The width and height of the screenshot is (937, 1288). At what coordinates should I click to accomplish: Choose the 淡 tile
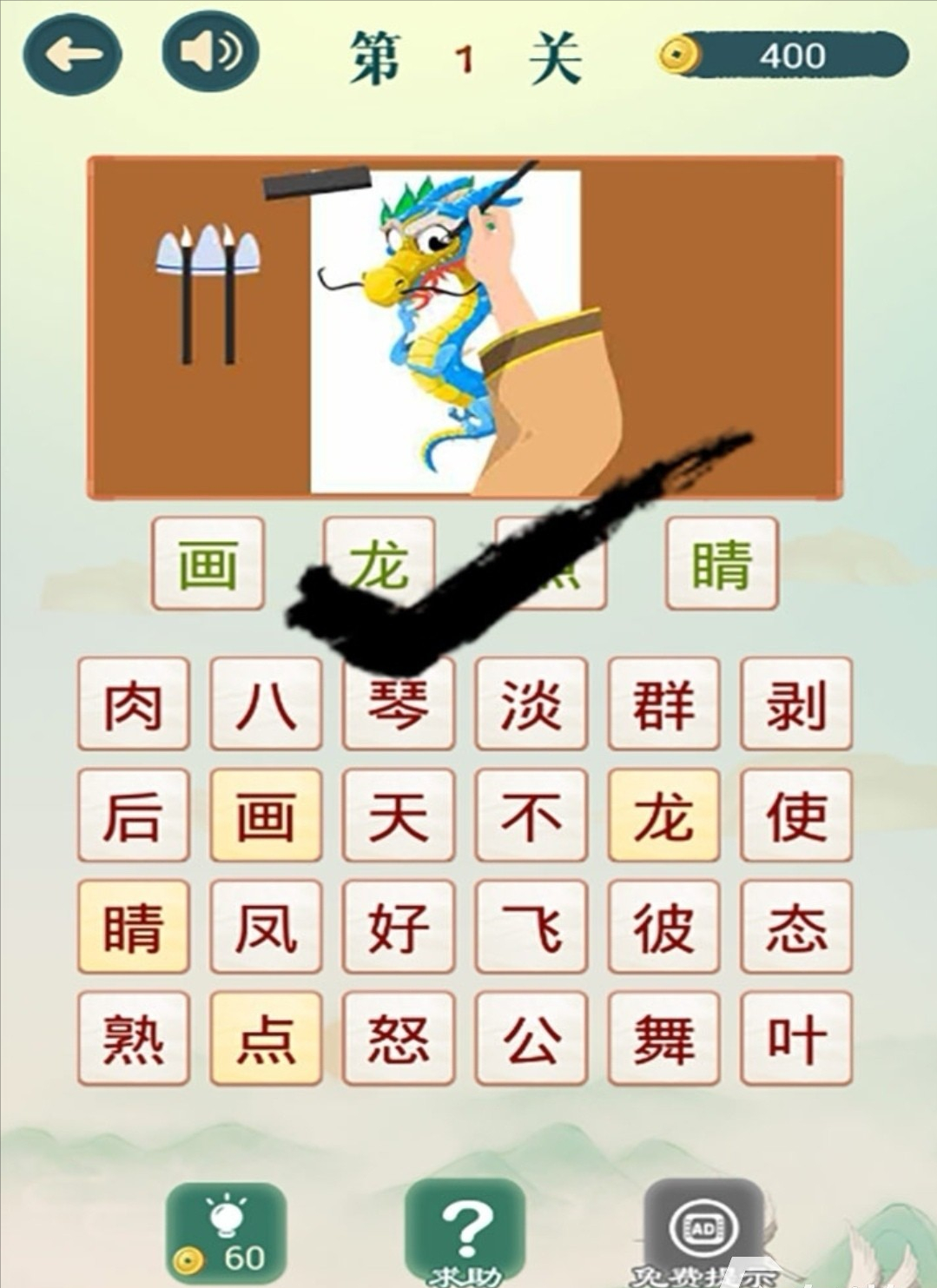click(531, 703)
